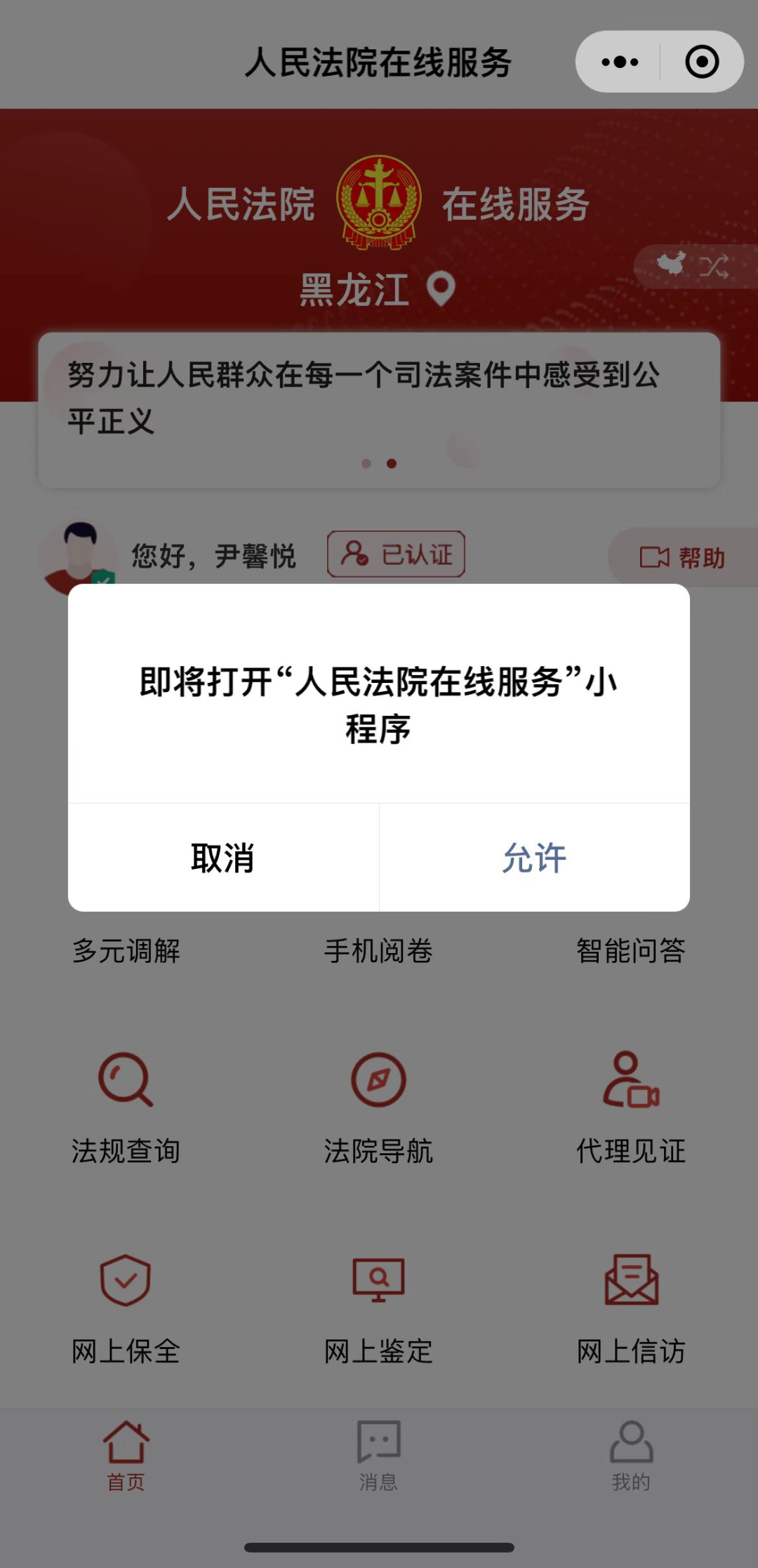The width and height of the screenshot is (758, 1568).
Task: Change the 黑龙江 location
Action: pos(378,289)
